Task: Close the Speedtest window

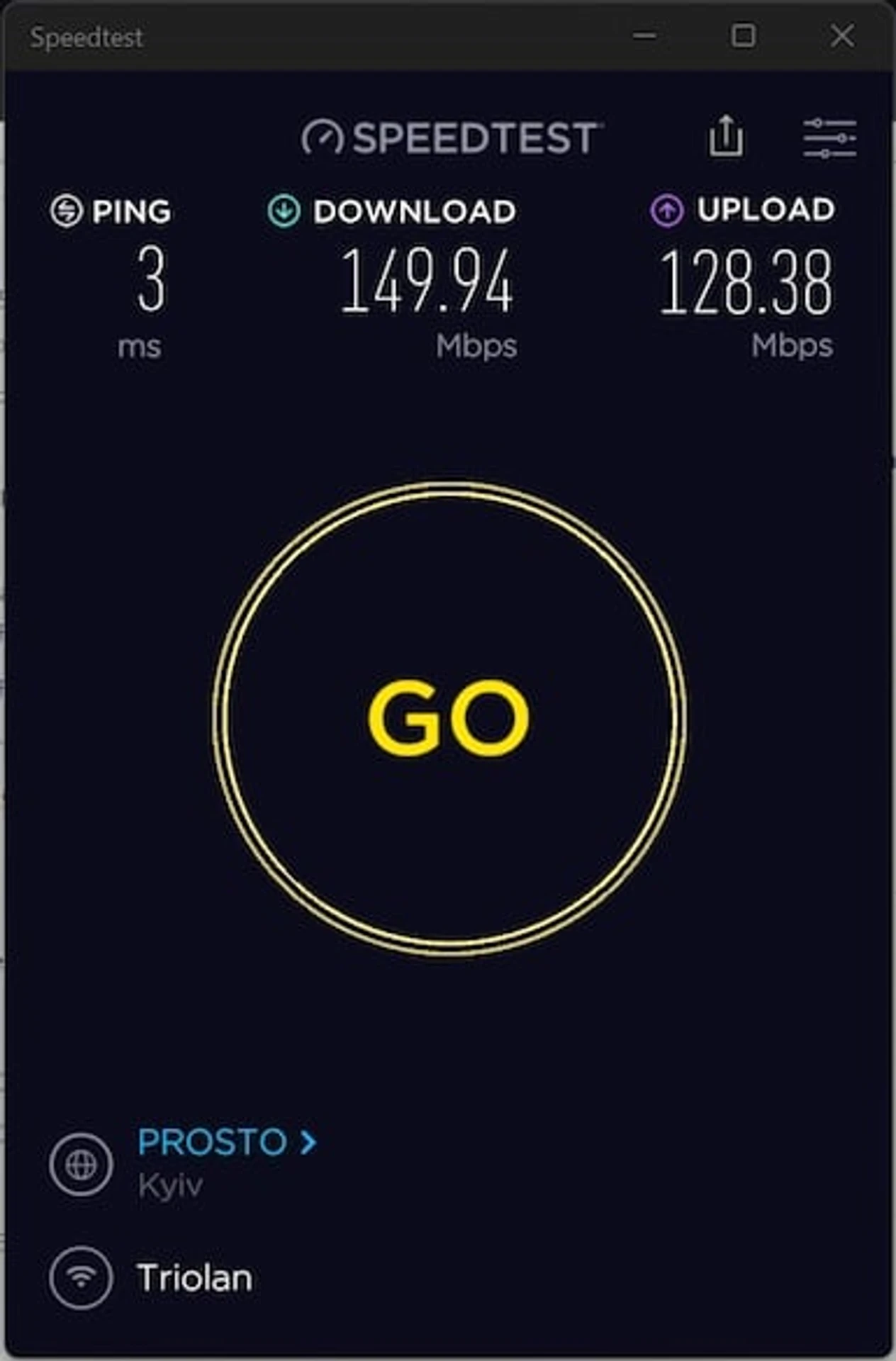Action: click(841, 35)
